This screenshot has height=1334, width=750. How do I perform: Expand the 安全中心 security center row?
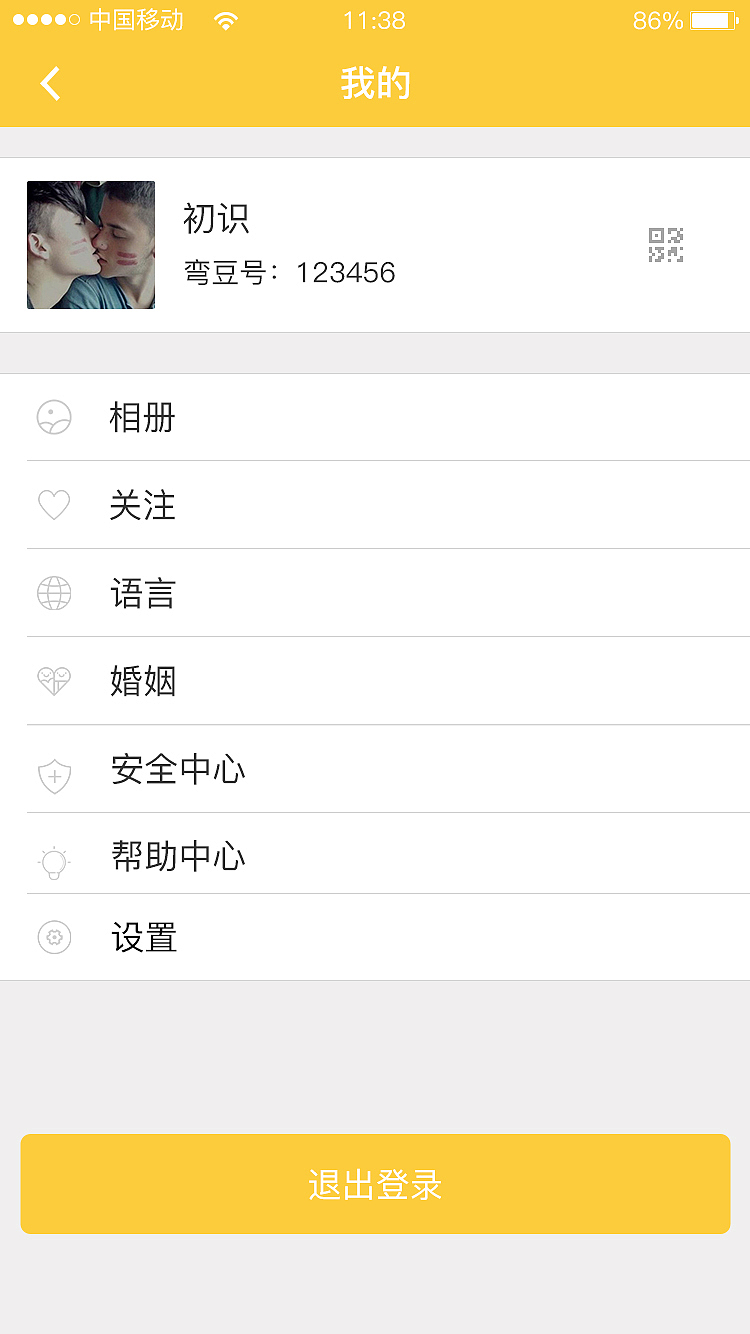(375, 768)
